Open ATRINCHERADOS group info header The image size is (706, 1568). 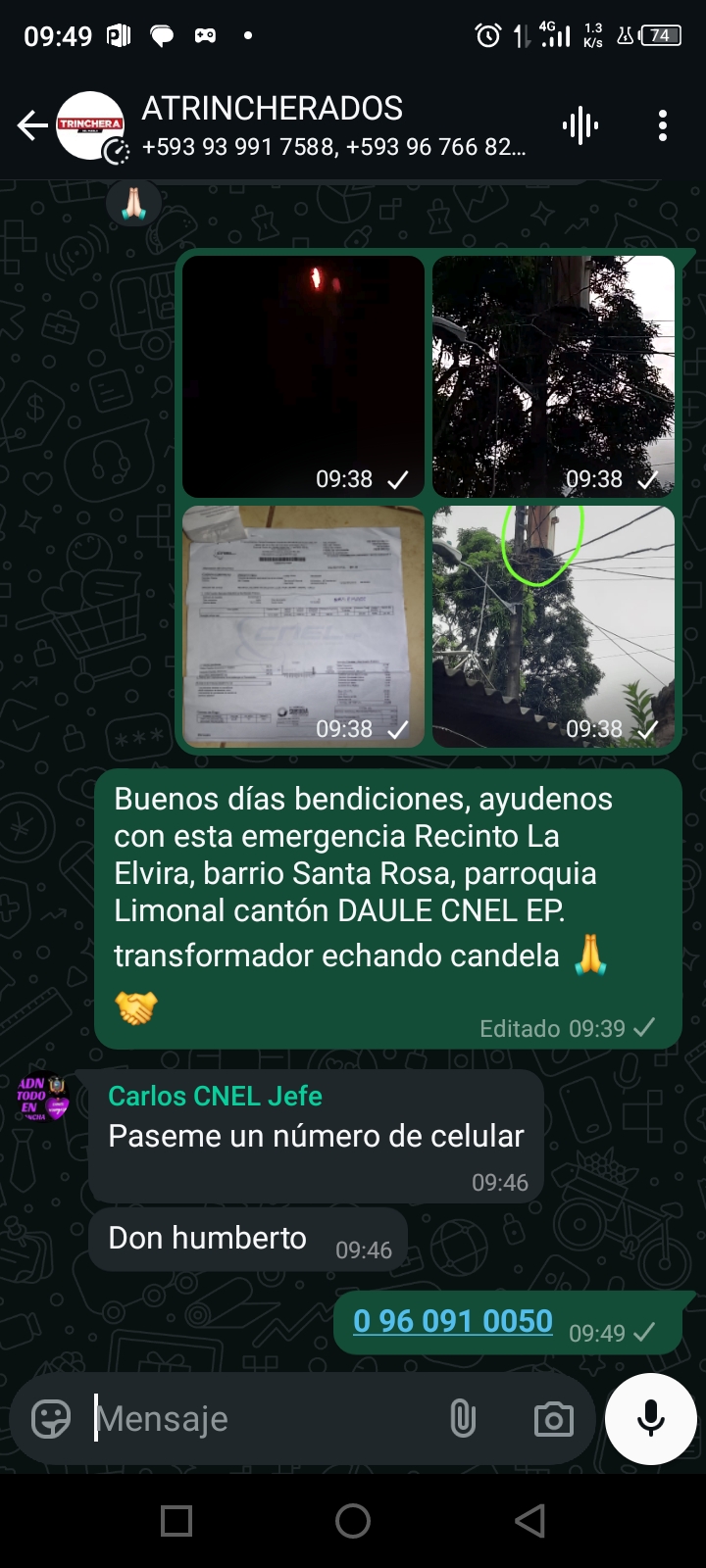point(333,125)
